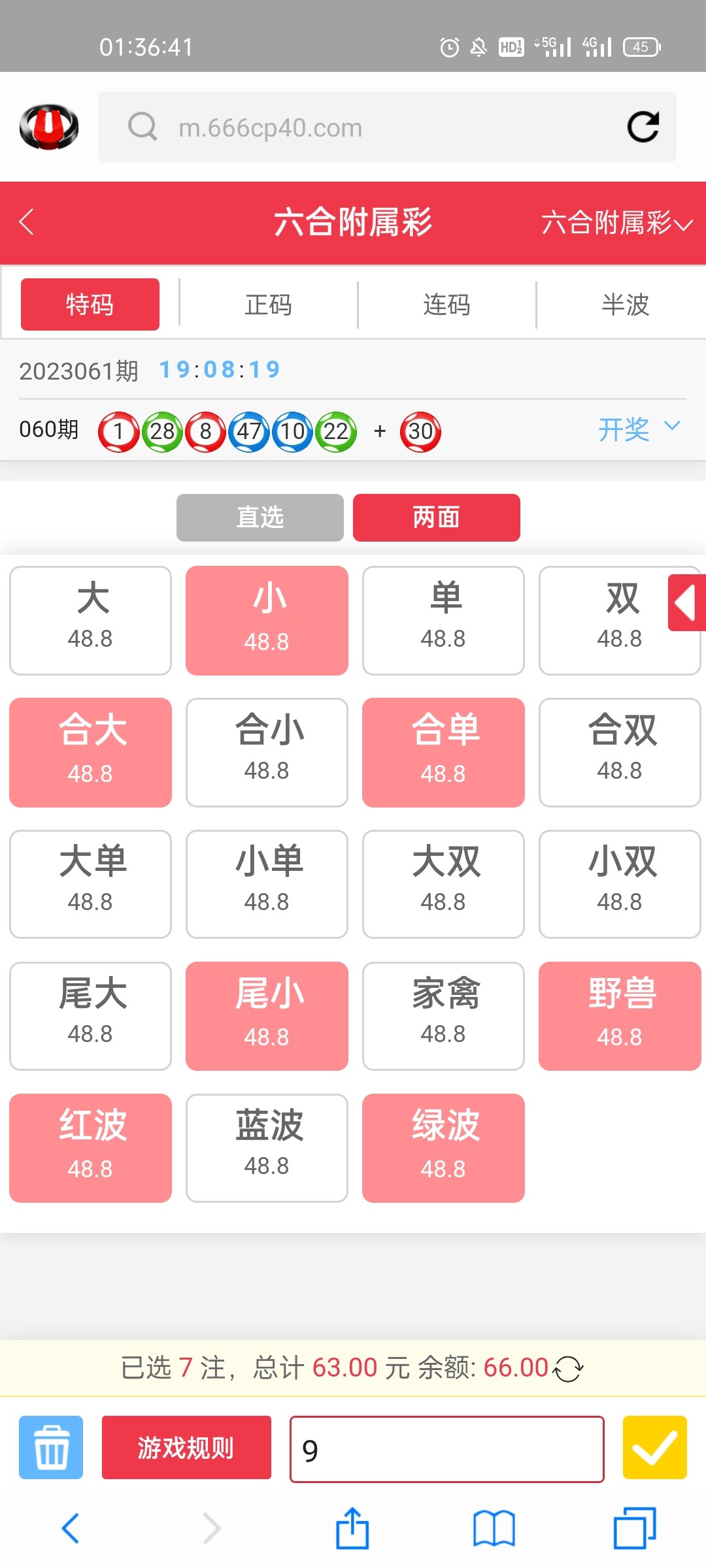The width and height of the screenshot is (706, 1568).
Task: Edit the bet amount field
Action: click(446, 1449)
